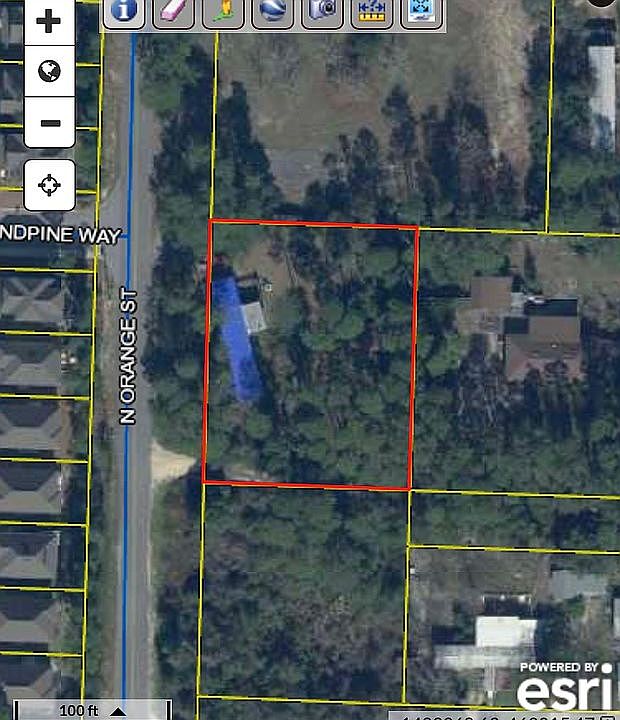Viewport: 620px width, 720px height.
Task: Select the eraser clear tool
Action: point(173,10)
